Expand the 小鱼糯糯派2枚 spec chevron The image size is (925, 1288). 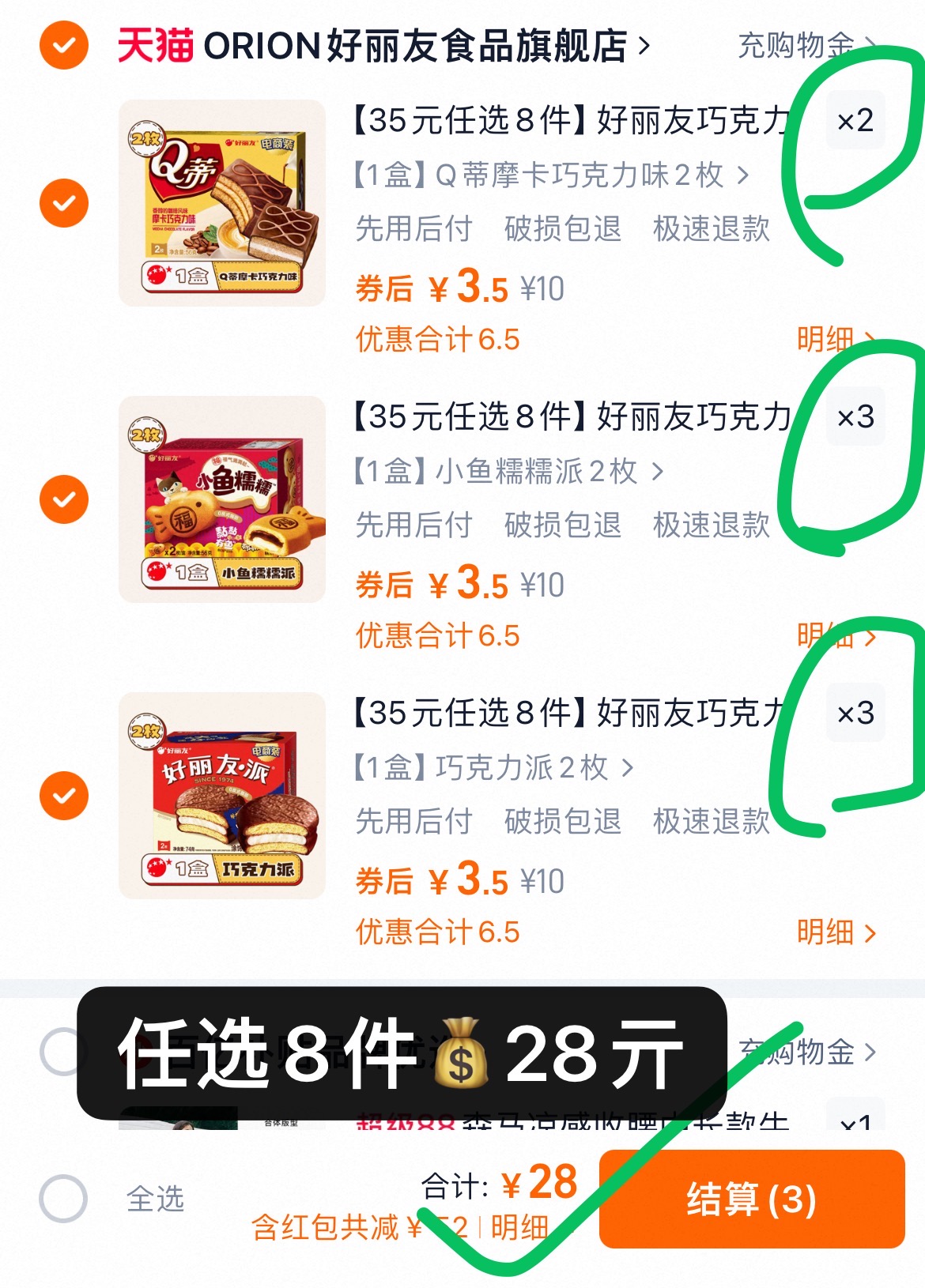[656, 473]
